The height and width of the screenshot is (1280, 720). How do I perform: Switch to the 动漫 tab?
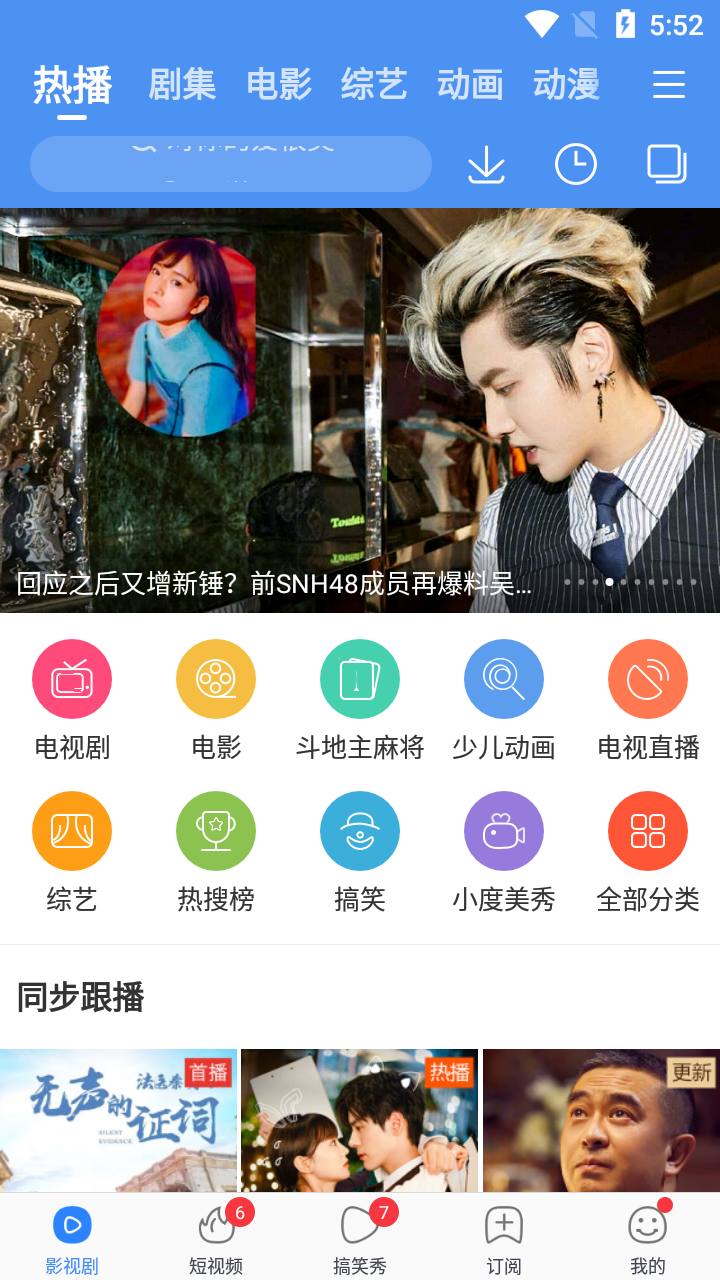click(x=566, y=85)
